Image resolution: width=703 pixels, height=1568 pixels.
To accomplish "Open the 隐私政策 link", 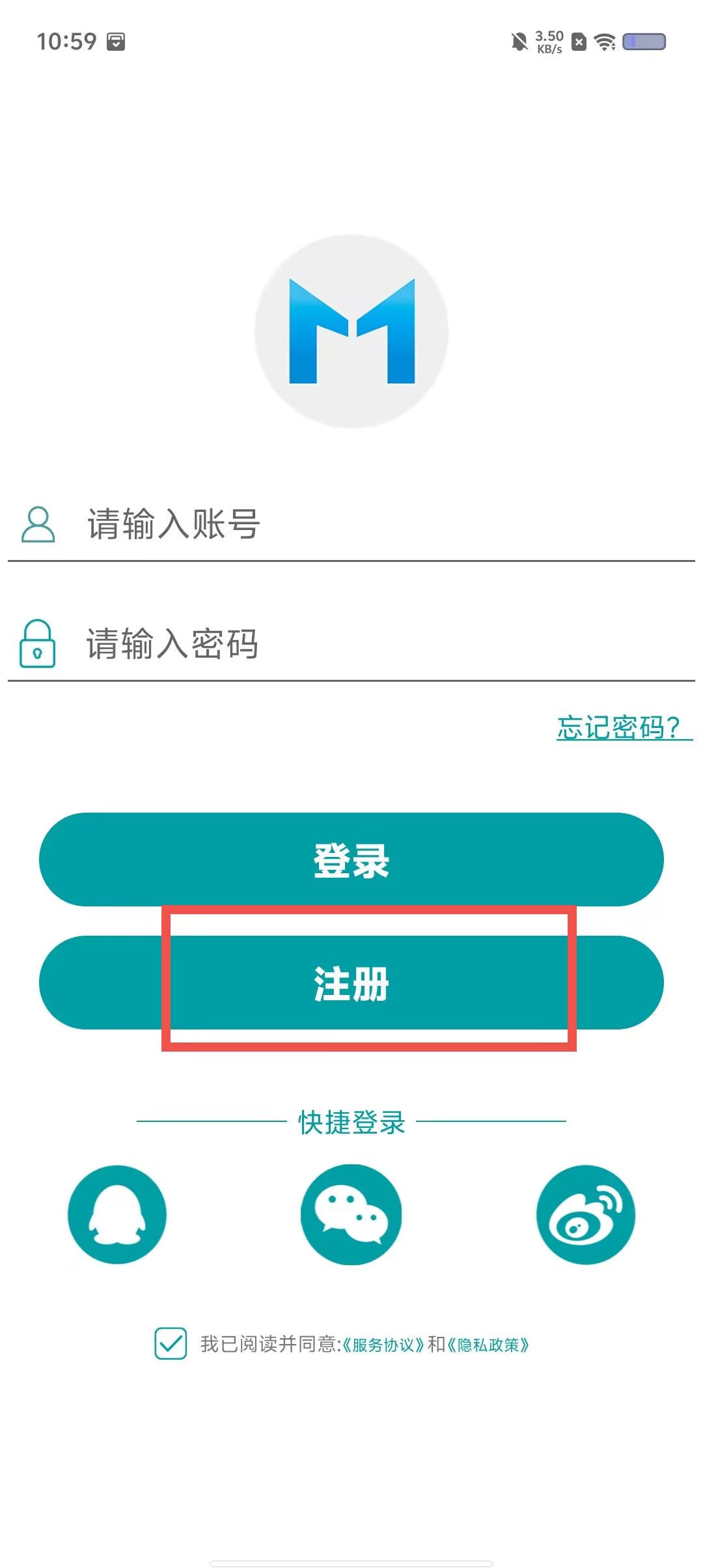I will (x=488, y=1345).
